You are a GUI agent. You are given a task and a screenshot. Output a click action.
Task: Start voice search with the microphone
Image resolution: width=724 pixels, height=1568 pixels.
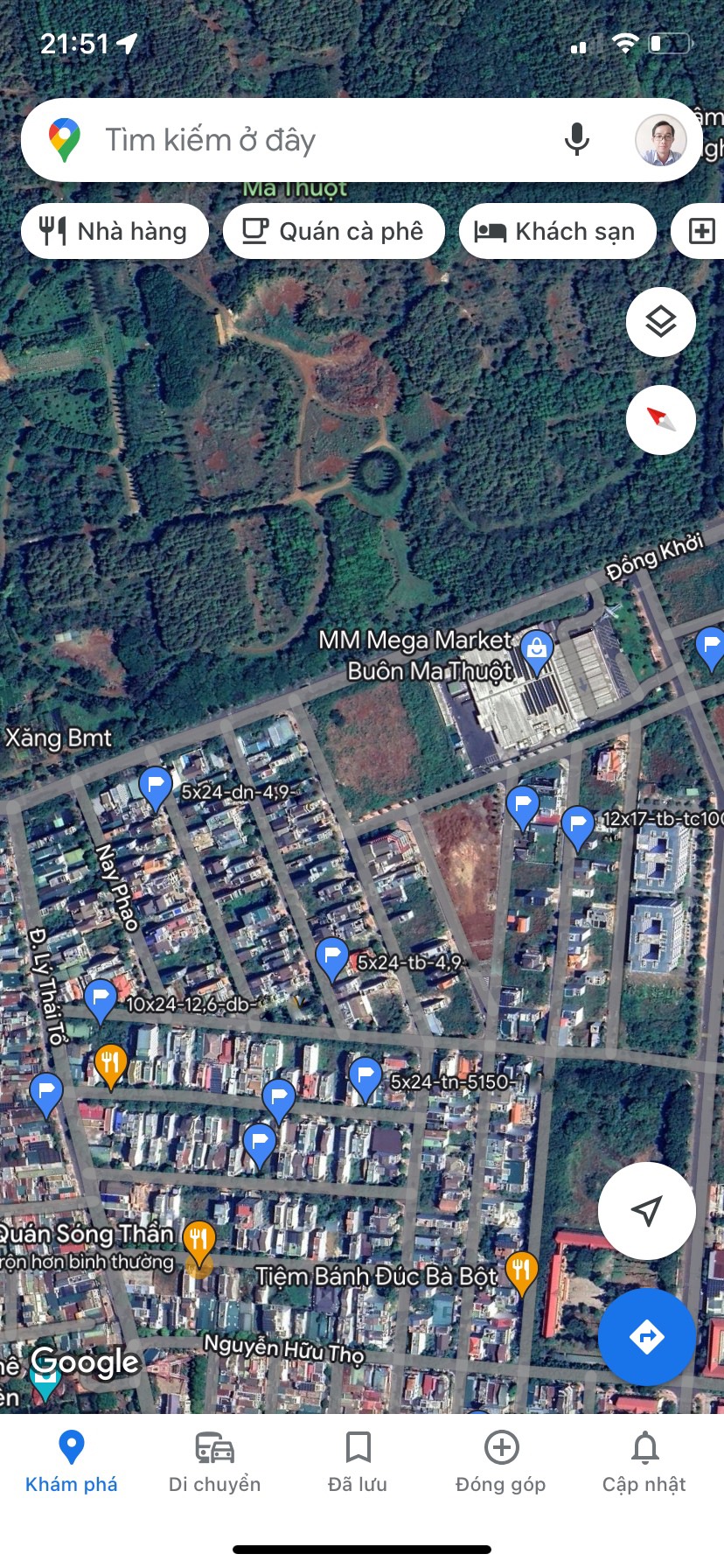pos(576,140)
